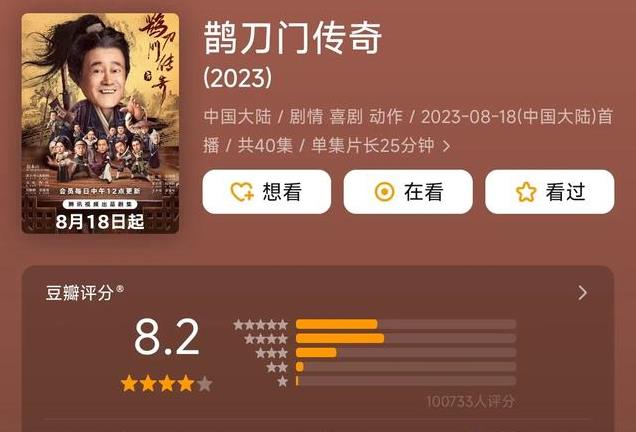The image size is (636, 432).
Task: Mark the show as 在看
Action: 408,192
